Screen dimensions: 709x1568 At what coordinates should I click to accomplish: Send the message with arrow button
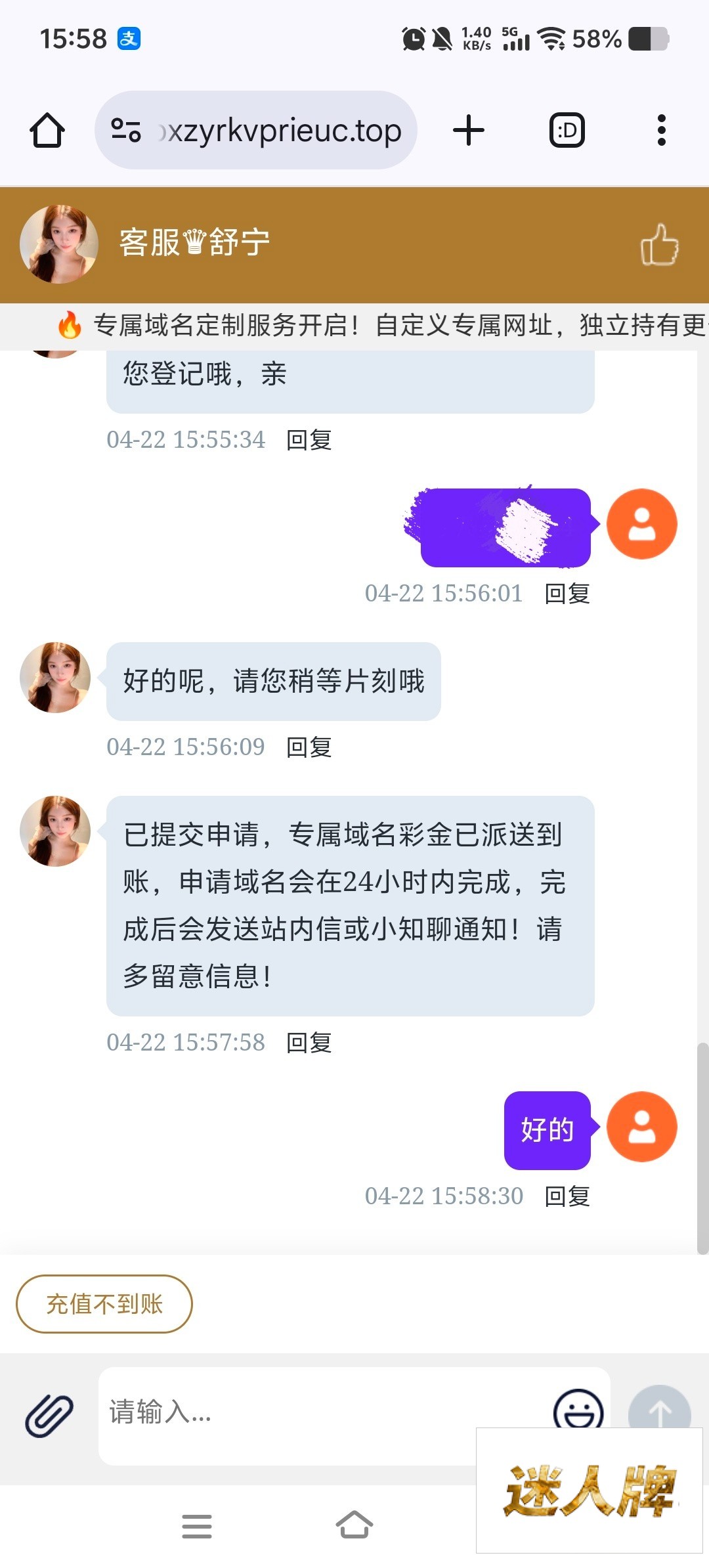click(659, 1406)
